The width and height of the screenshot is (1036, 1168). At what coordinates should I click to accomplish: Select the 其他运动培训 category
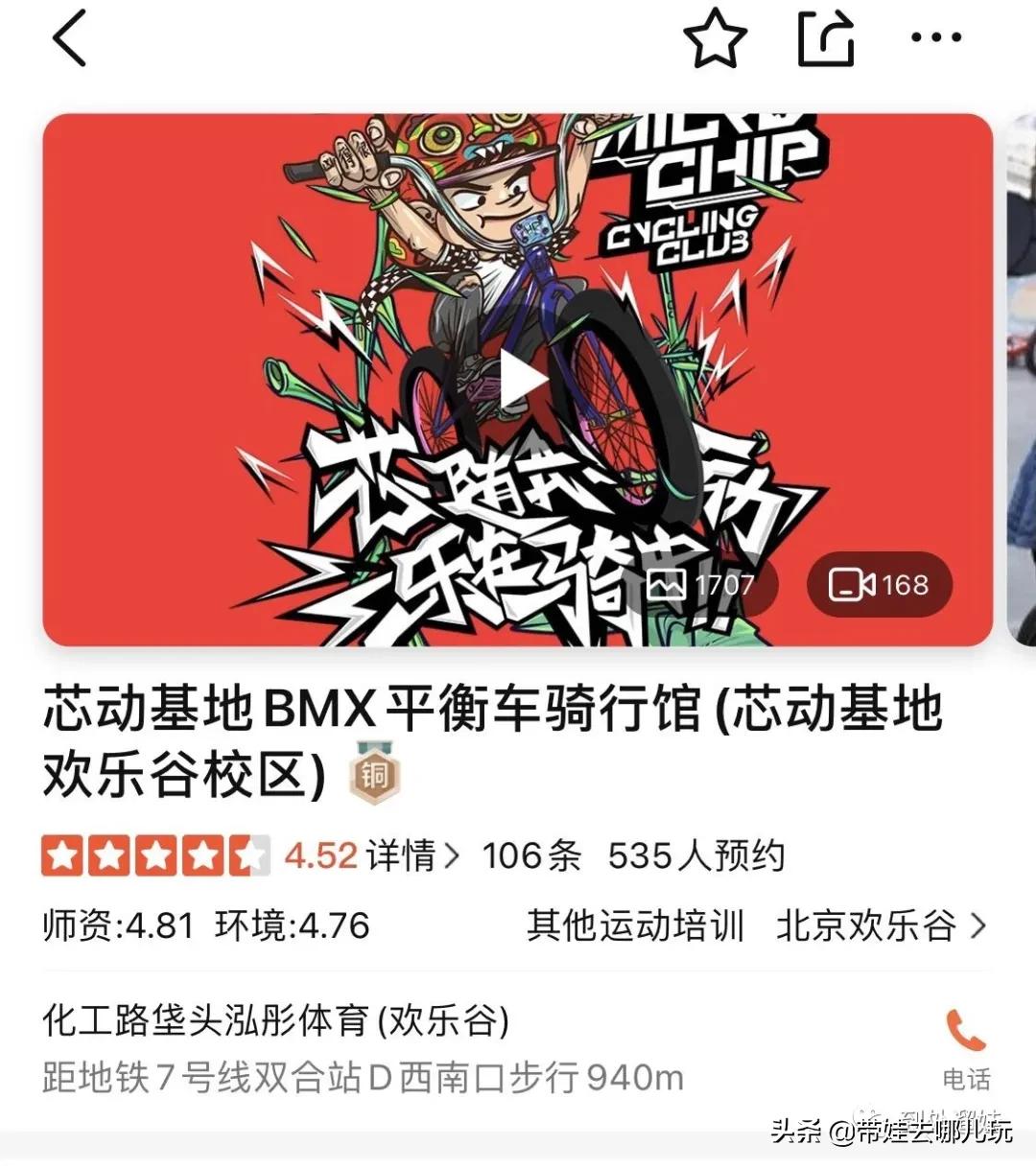coord(635,926)
